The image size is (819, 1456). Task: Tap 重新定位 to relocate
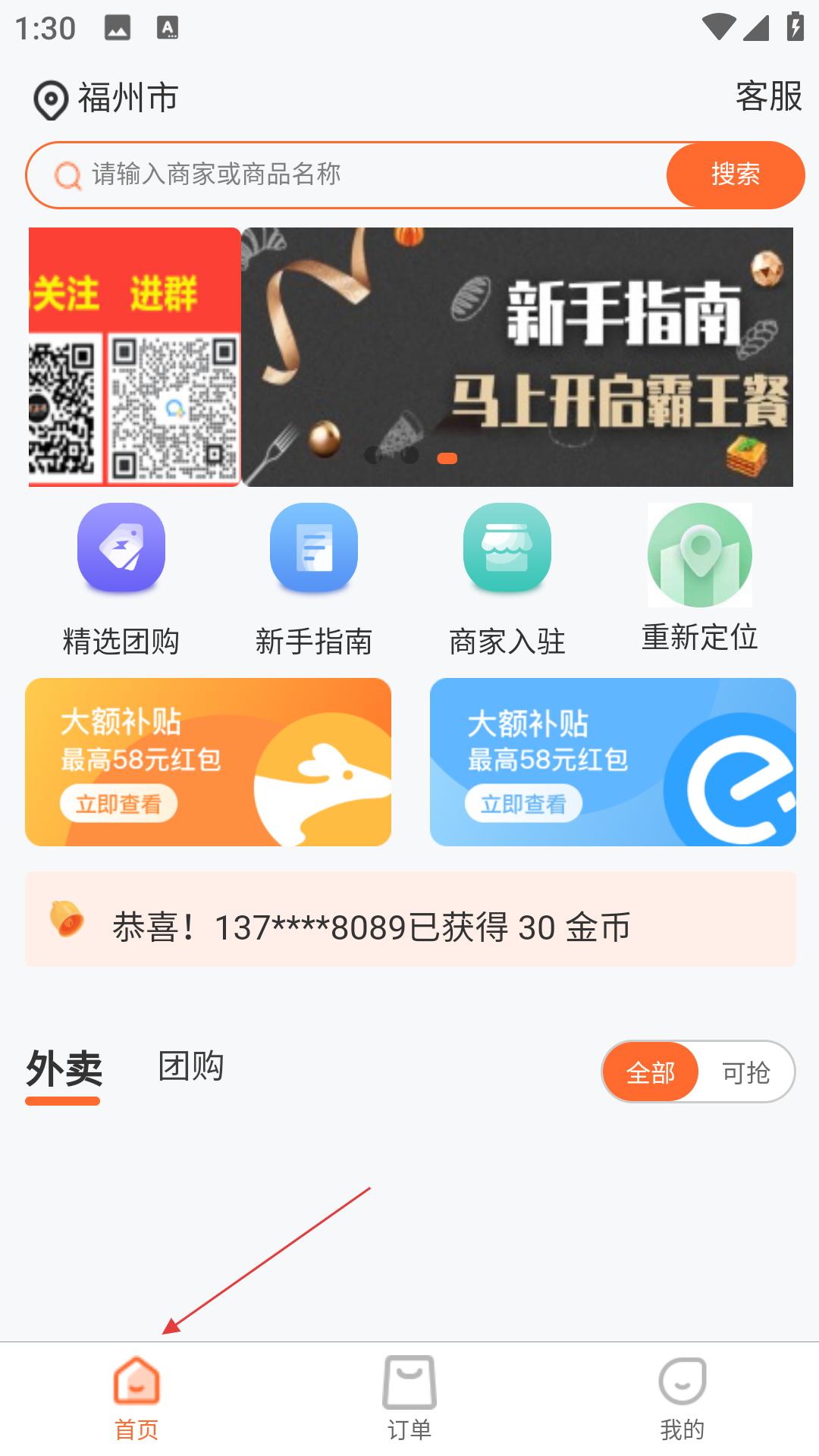click(700, 578)
